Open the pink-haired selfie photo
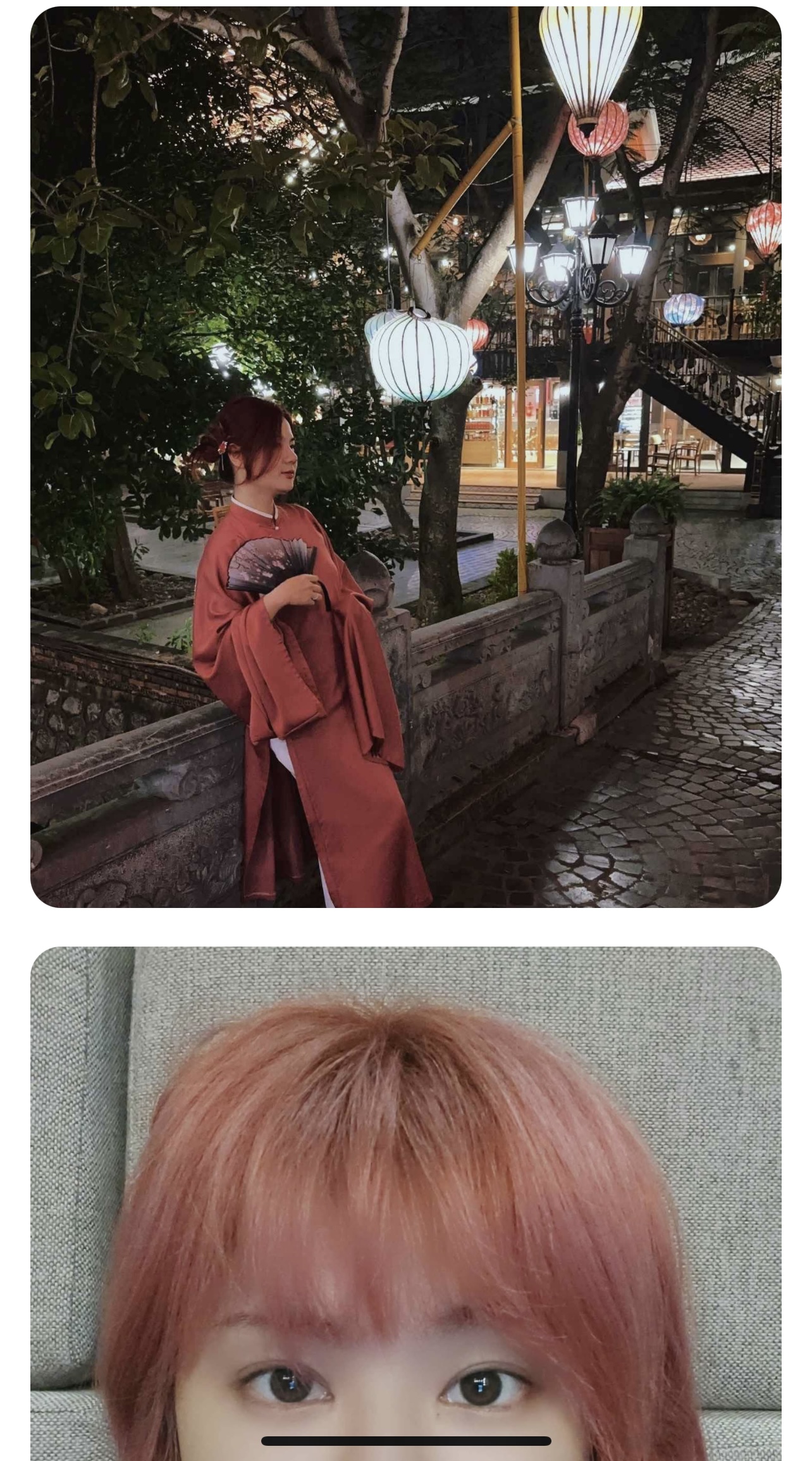812x1461 pixels. tap(405, 1202)
